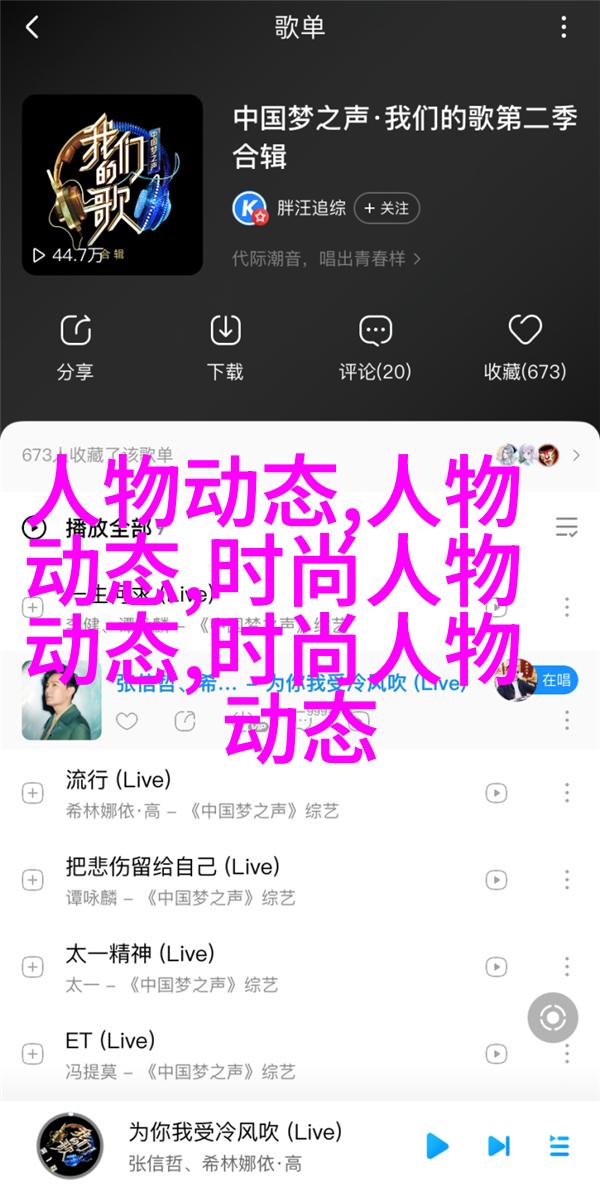The image size is (600, 1201).
Task: Favorite the playlist via 收藏(673)
Action: coord(525,347)
